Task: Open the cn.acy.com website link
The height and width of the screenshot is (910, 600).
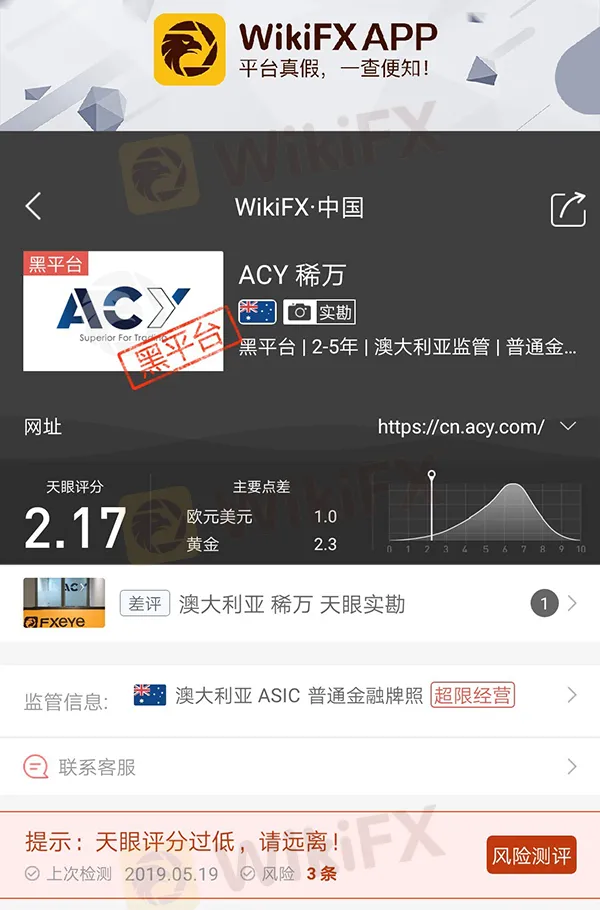Action: point(461,427)
